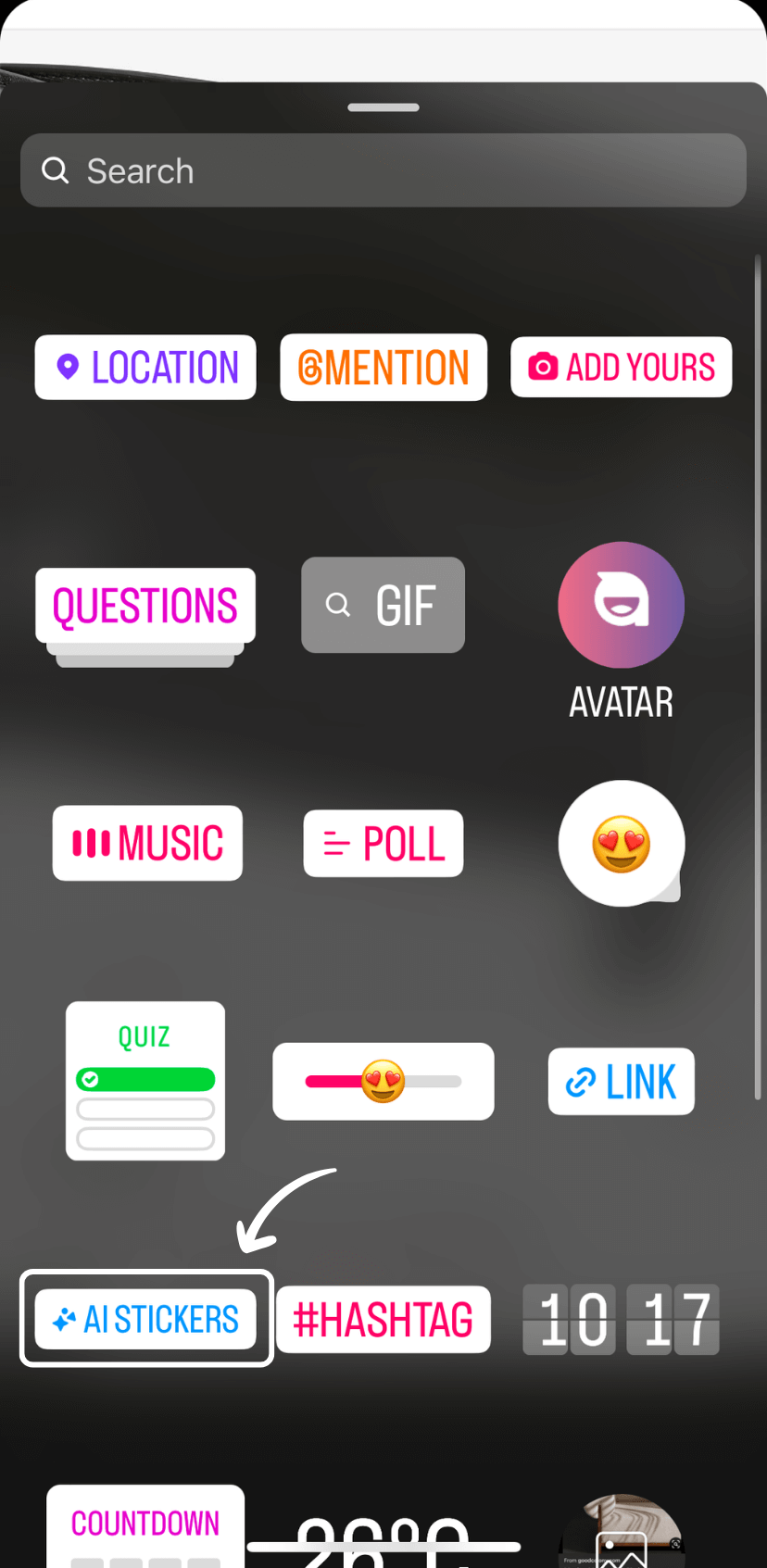Insert a Questions sticker
This screenshot has width=767, height=1568.
(145, 606)
